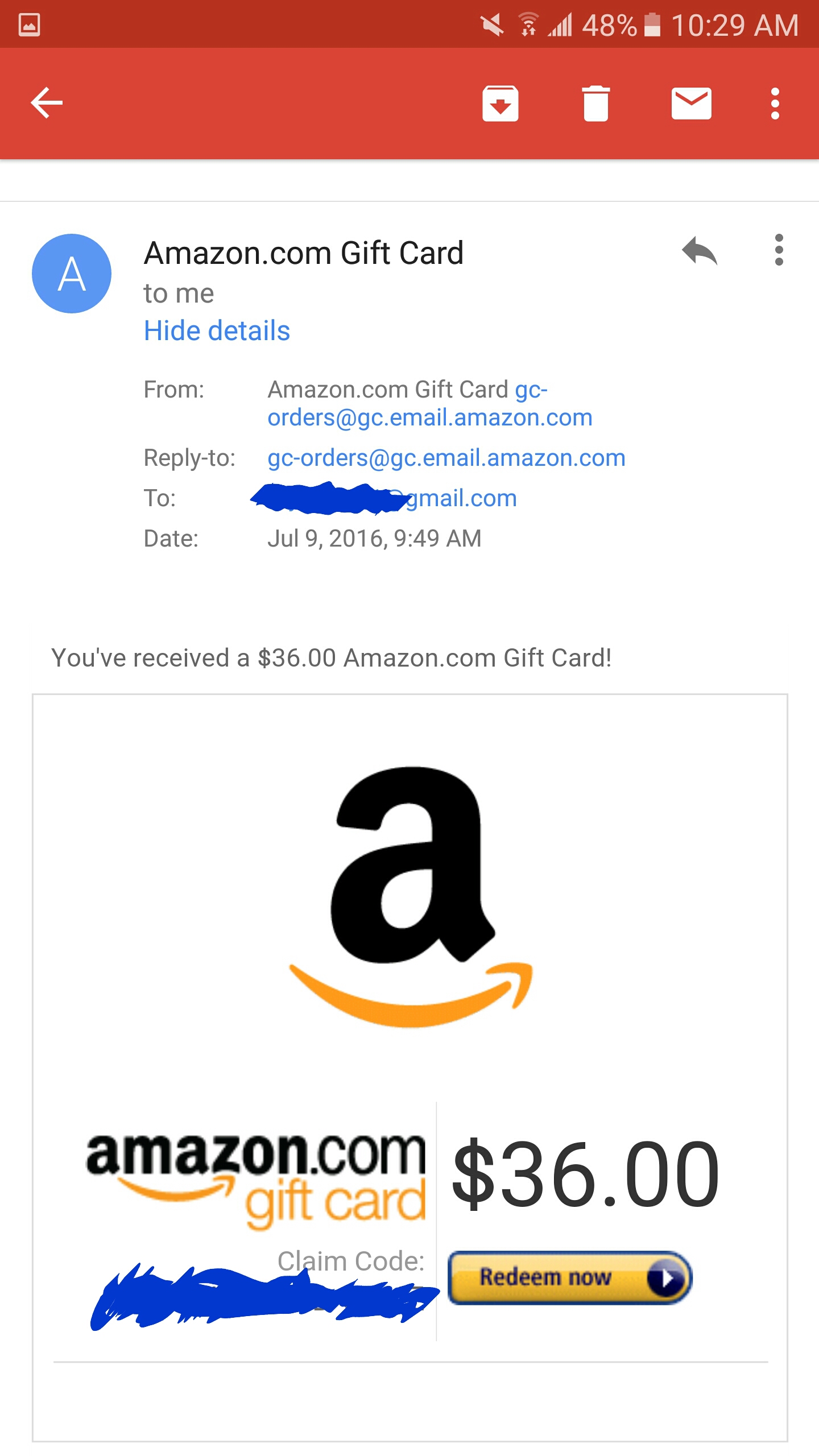
Task: Tap the From address gc-orders@gc.email.amazon.com
Action: pyautogui.click(x=430, y=417)
